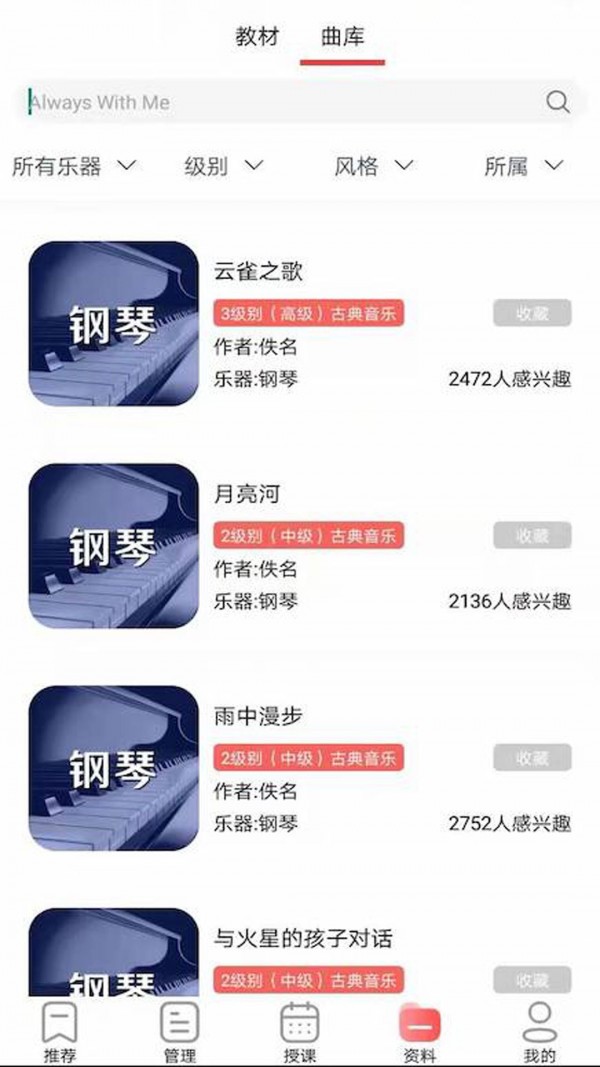Expand the 所有乐器 dropdown

[x=74, y=166]
